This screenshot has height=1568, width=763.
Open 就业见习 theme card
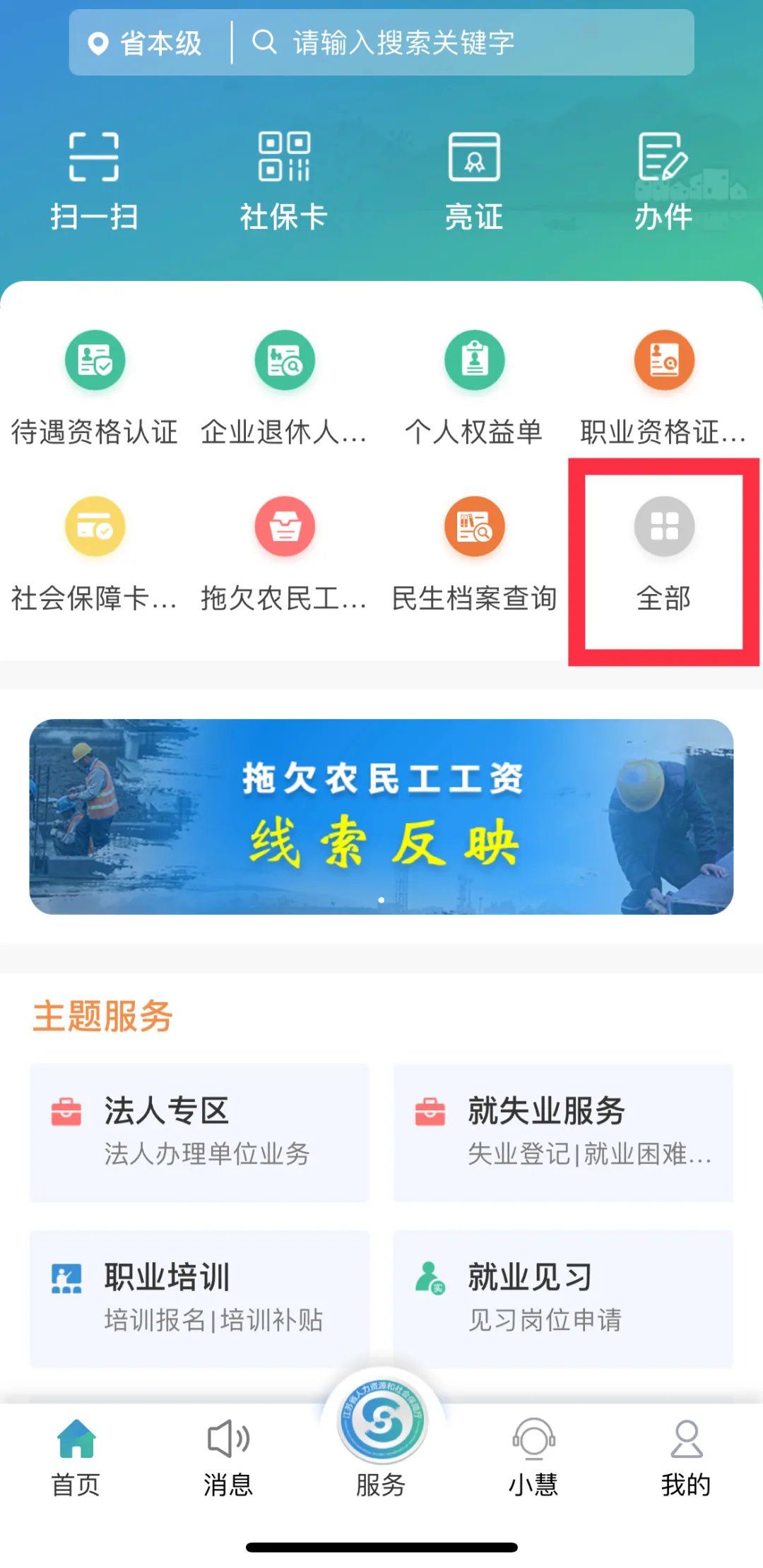[563, 1298]
